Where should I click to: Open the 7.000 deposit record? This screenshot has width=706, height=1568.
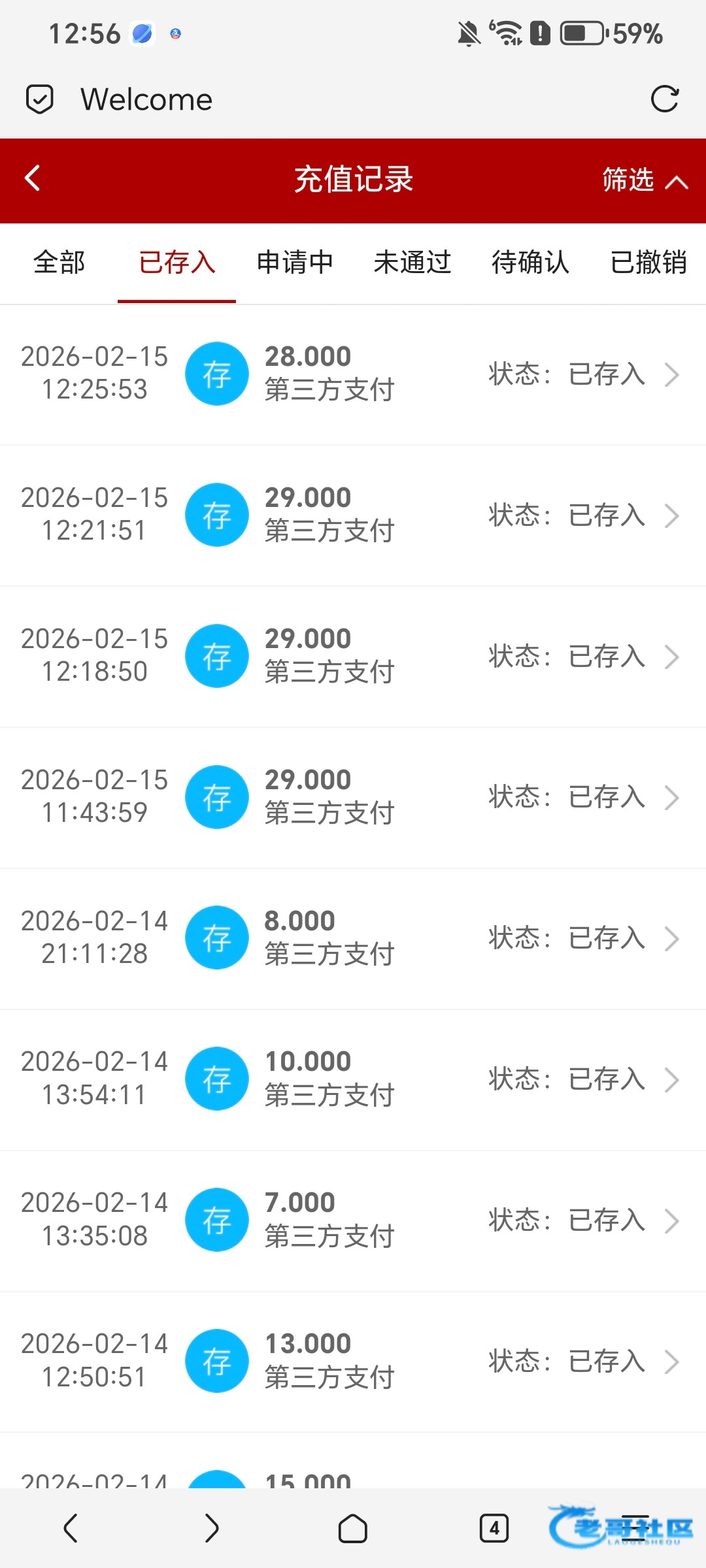click(353, 1220)
